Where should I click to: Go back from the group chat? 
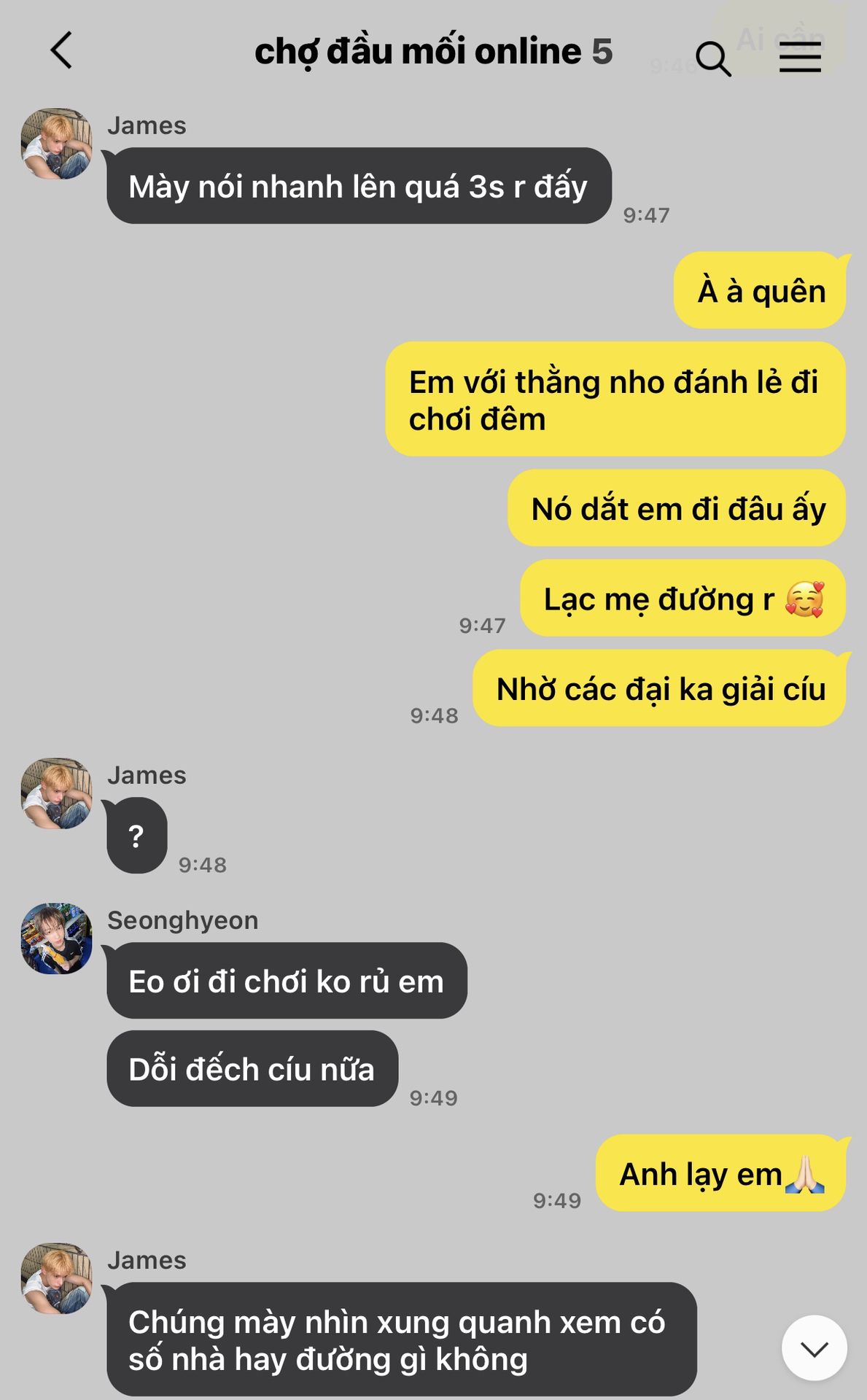point(61,50)
